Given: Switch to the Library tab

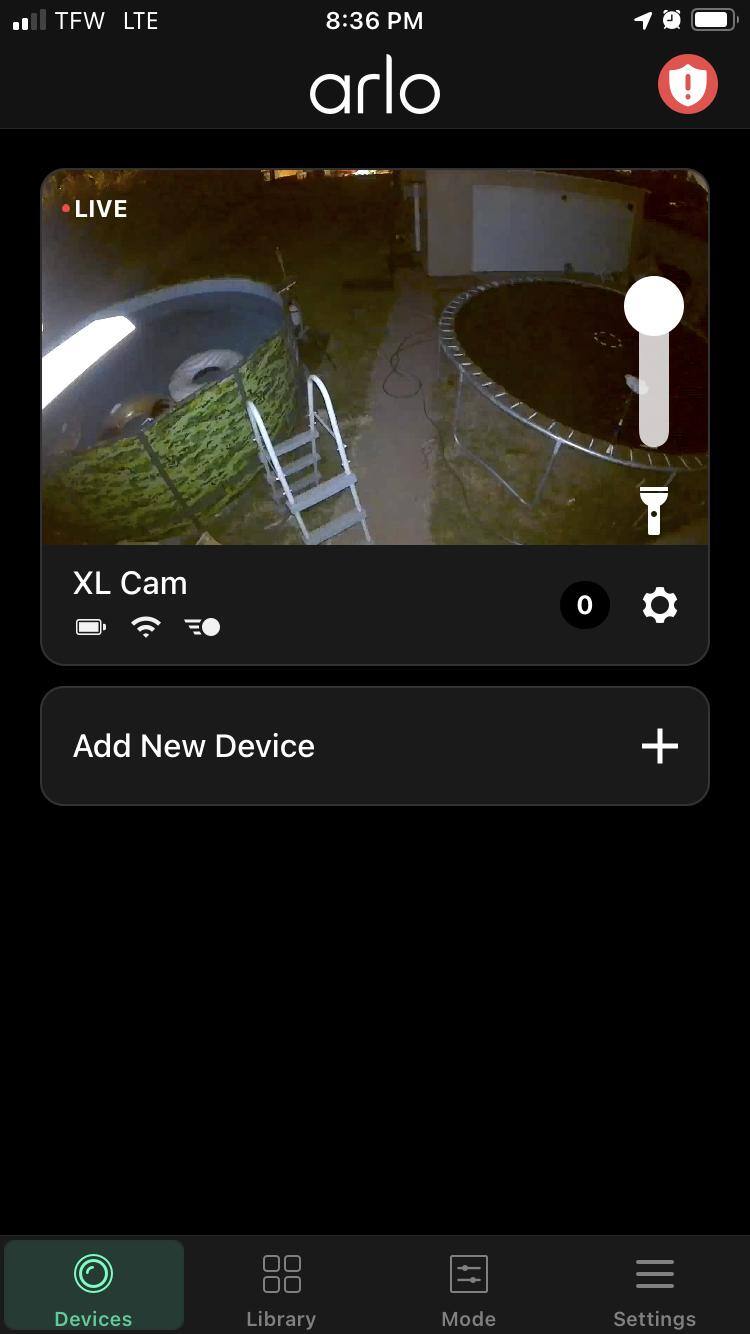Looking at the screenshot, I should [281, 1290].
